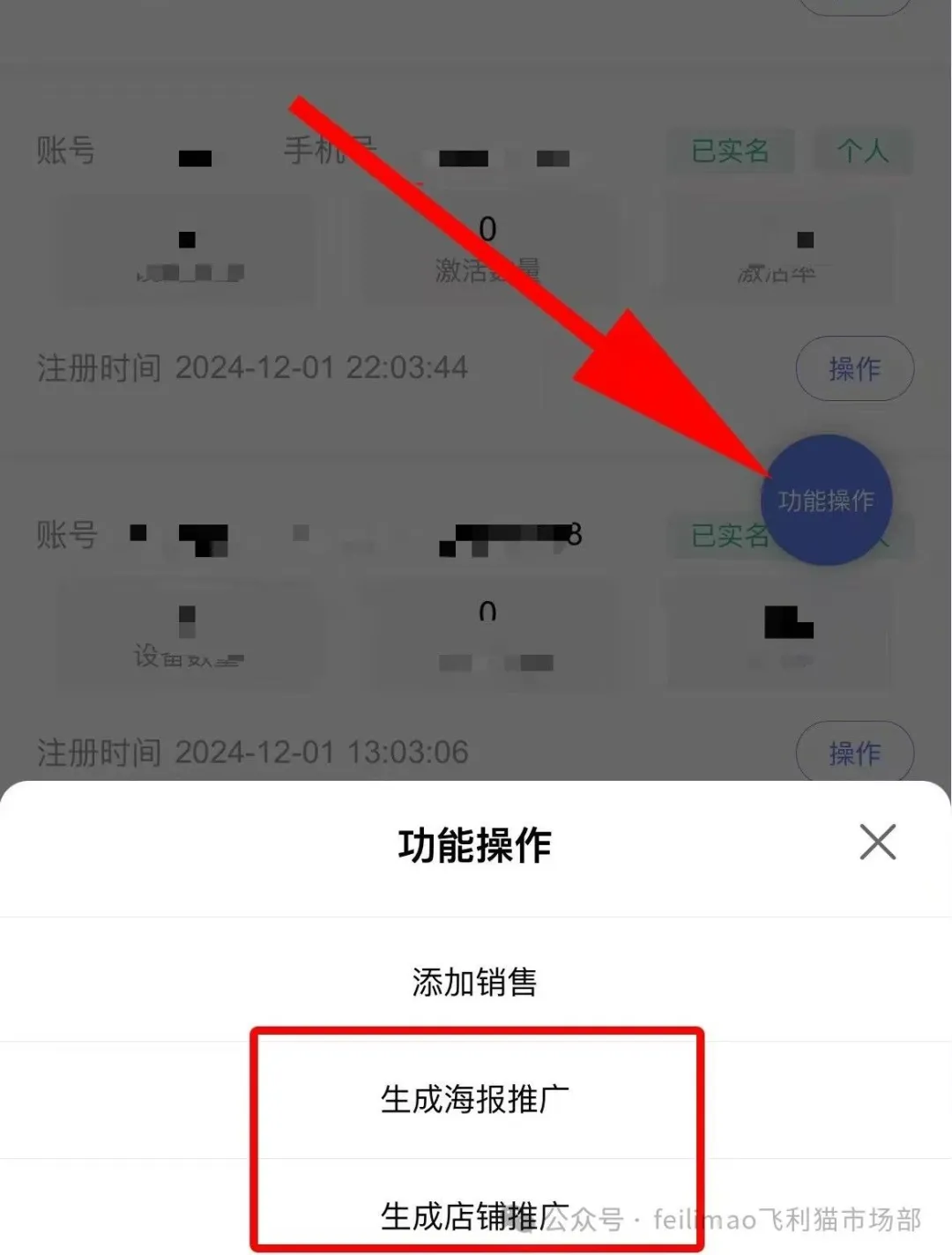Tap the 操作 button on the first account
952x1255 pixels.
[x=853, y=368]
